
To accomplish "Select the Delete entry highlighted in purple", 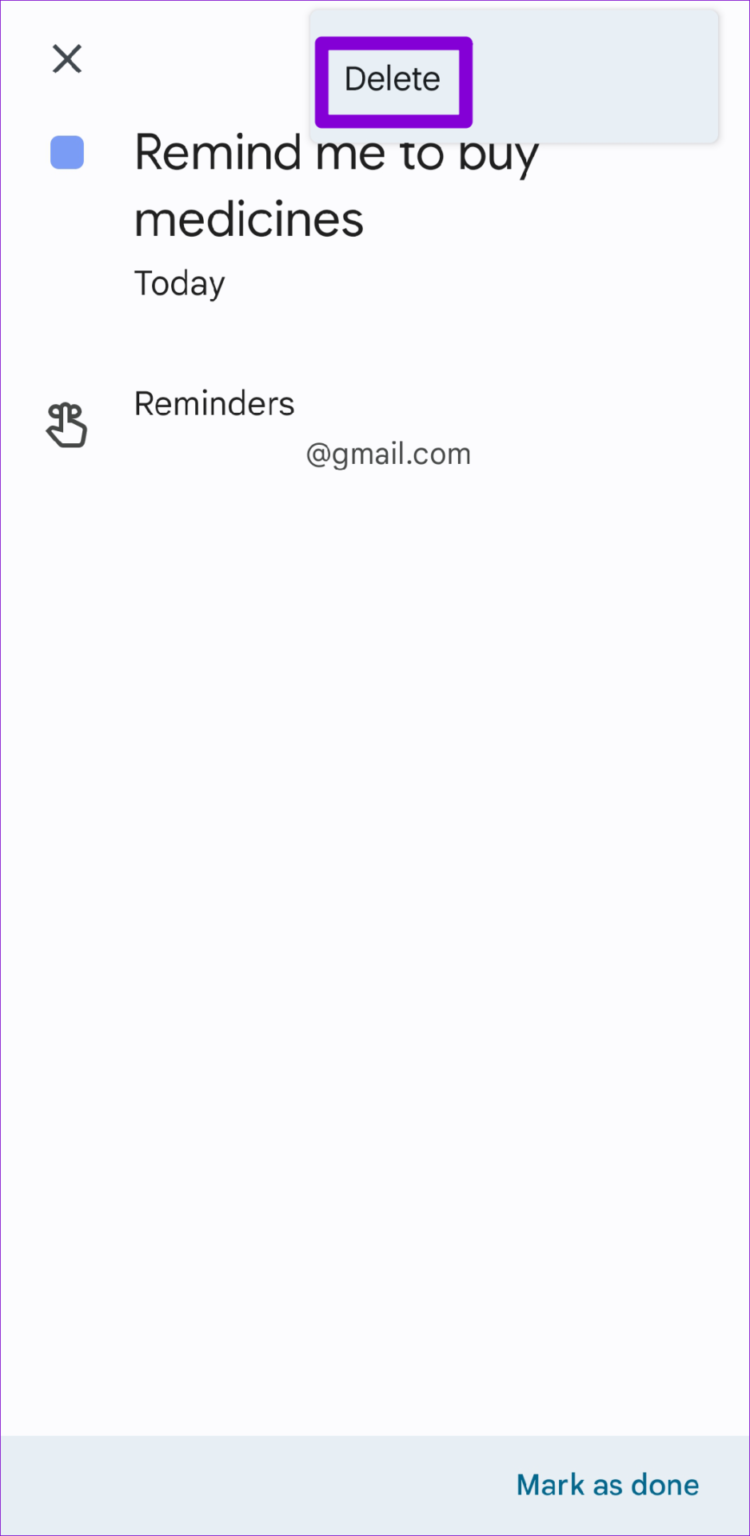I will tap(392, 79).
